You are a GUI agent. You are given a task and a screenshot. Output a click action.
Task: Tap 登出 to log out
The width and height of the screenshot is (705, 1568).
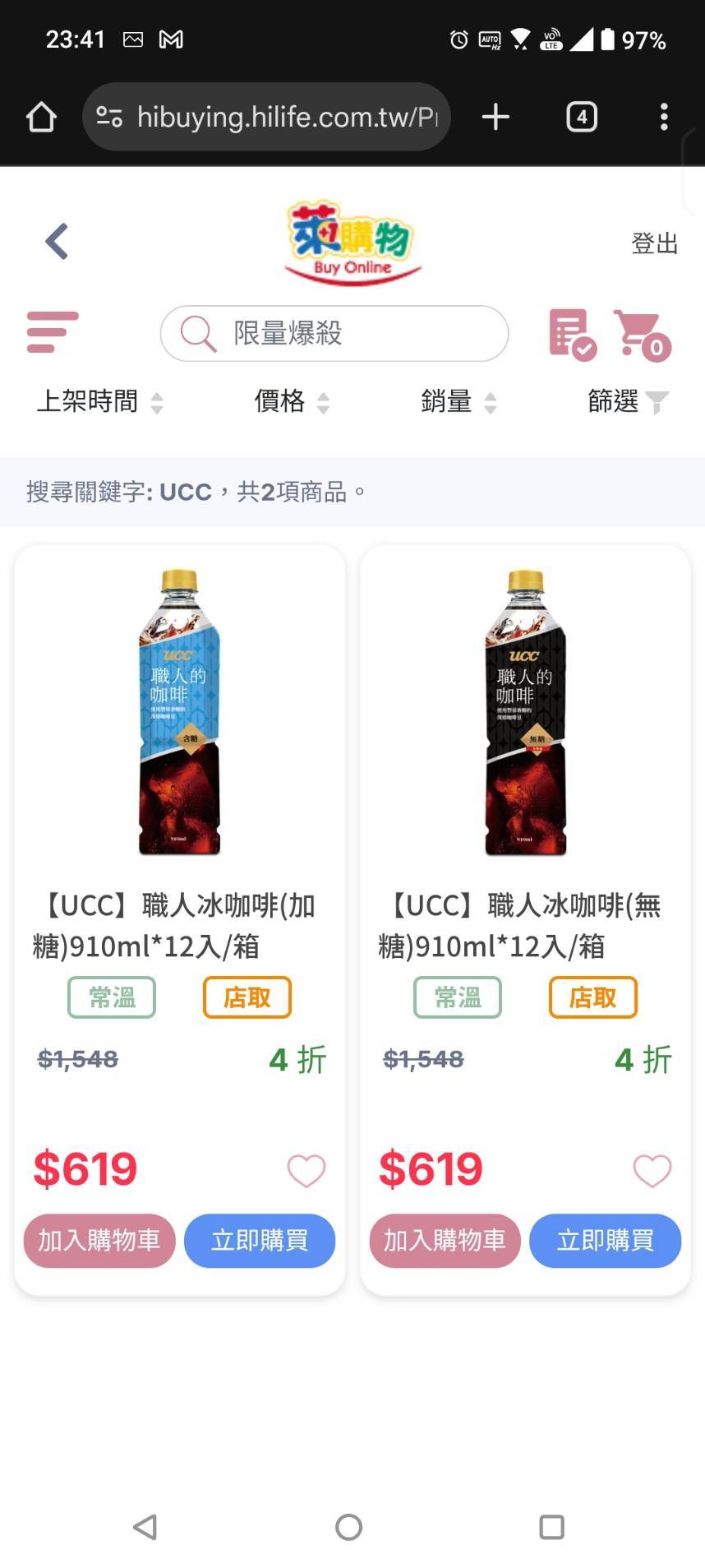654,243
